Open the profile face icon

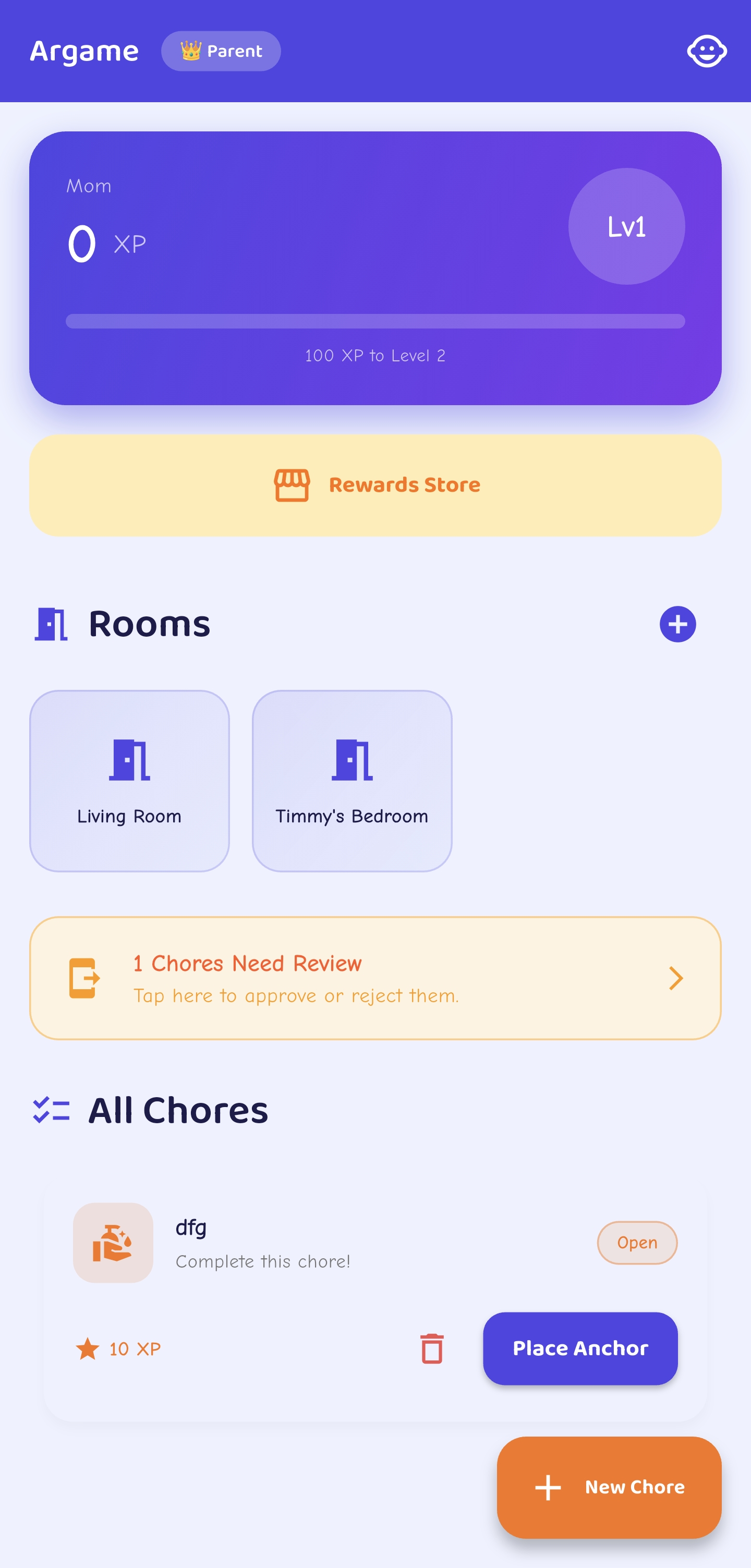pyautogui.click(x=707, y=51)
